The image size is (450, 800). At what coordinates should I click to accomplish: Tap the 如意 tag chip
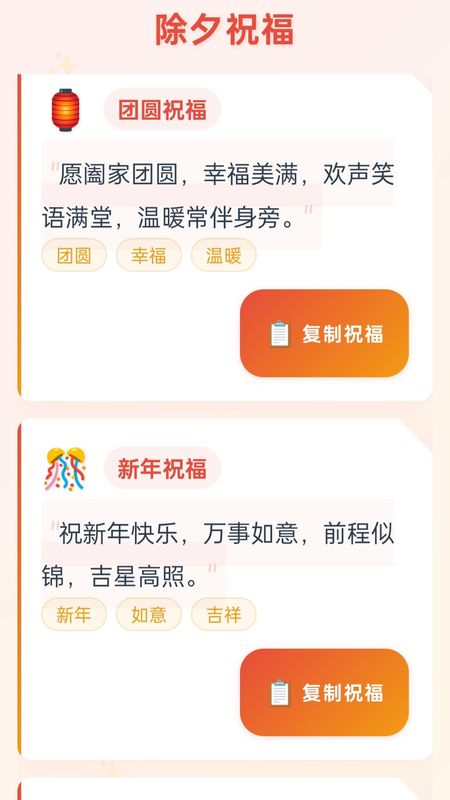pos(148,614)
